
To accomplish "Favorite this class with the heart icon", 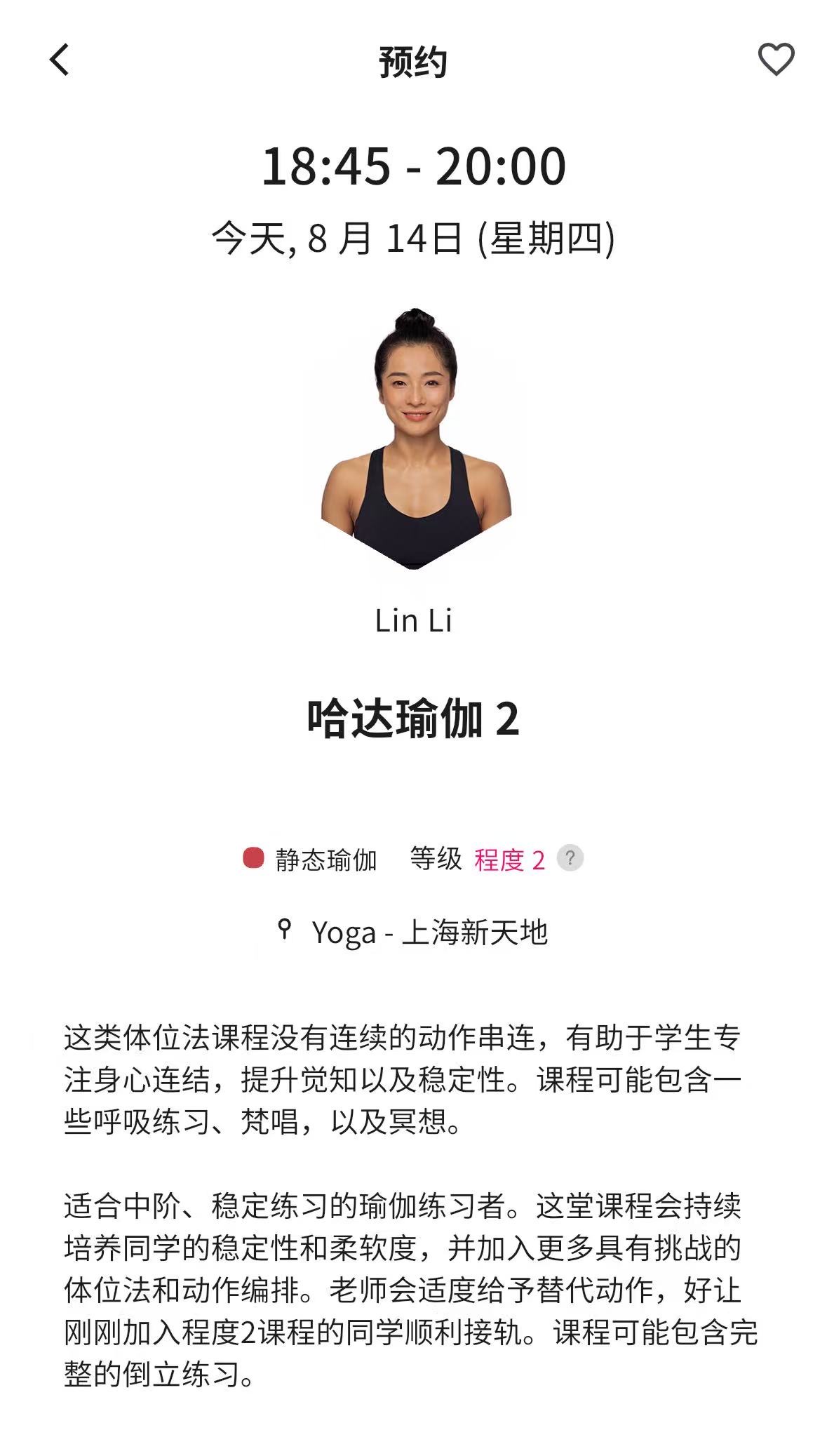I will (x=776, y=59).
